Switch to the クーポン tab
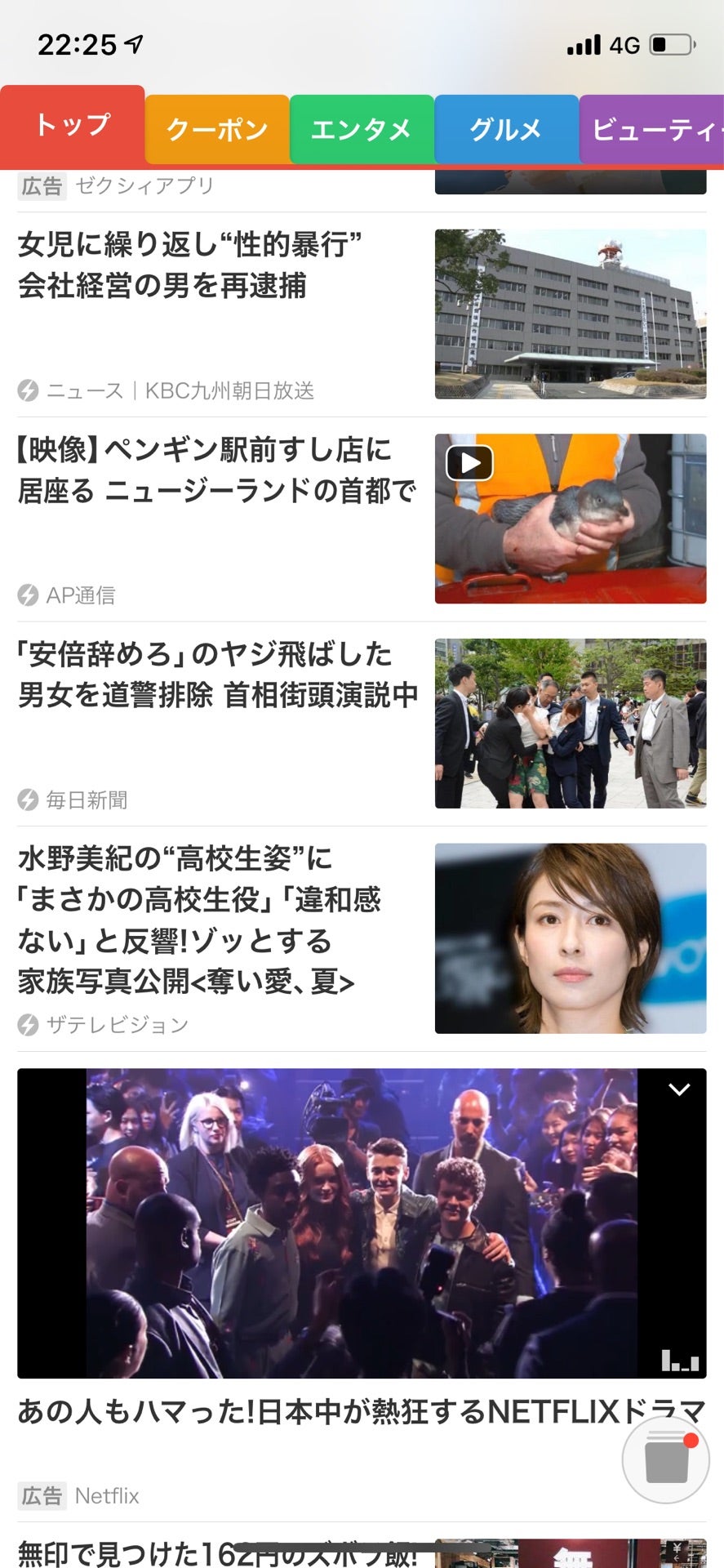 [x=216, y=128]
